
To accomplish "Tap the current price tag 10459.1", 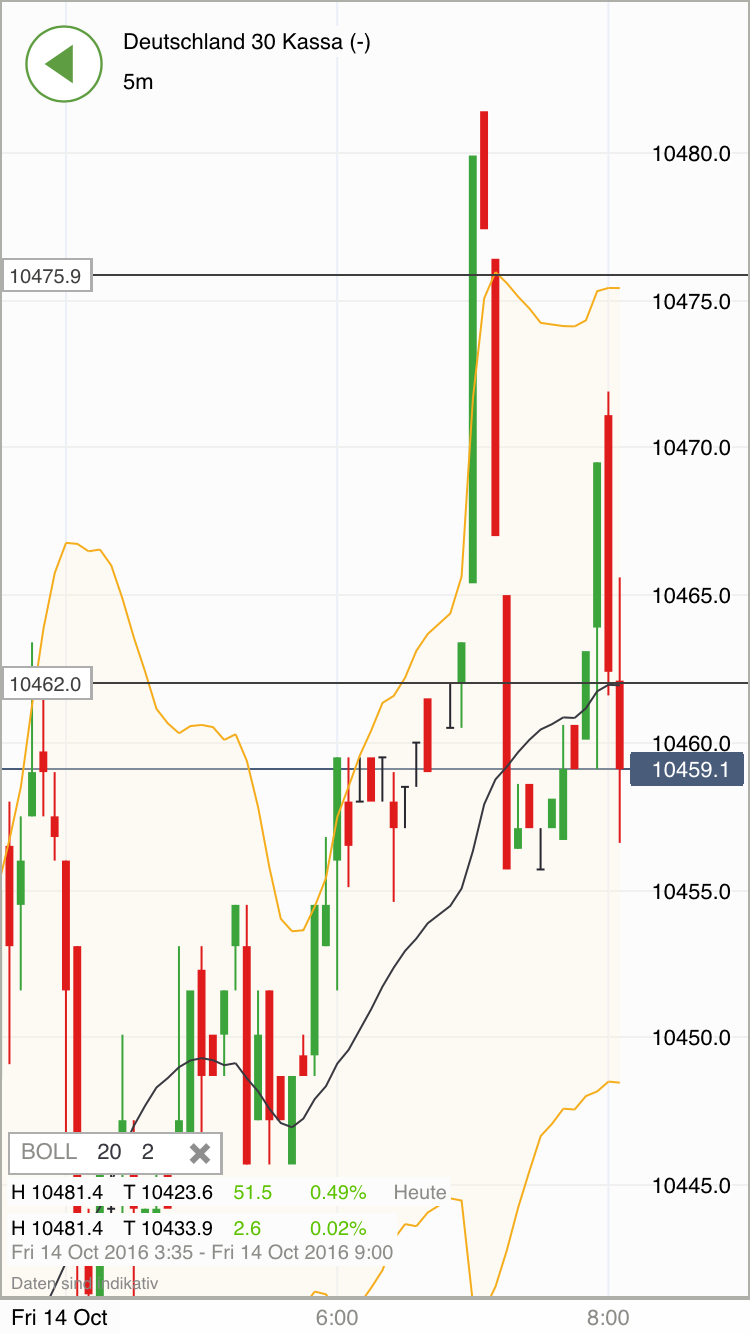I will 686,769.
